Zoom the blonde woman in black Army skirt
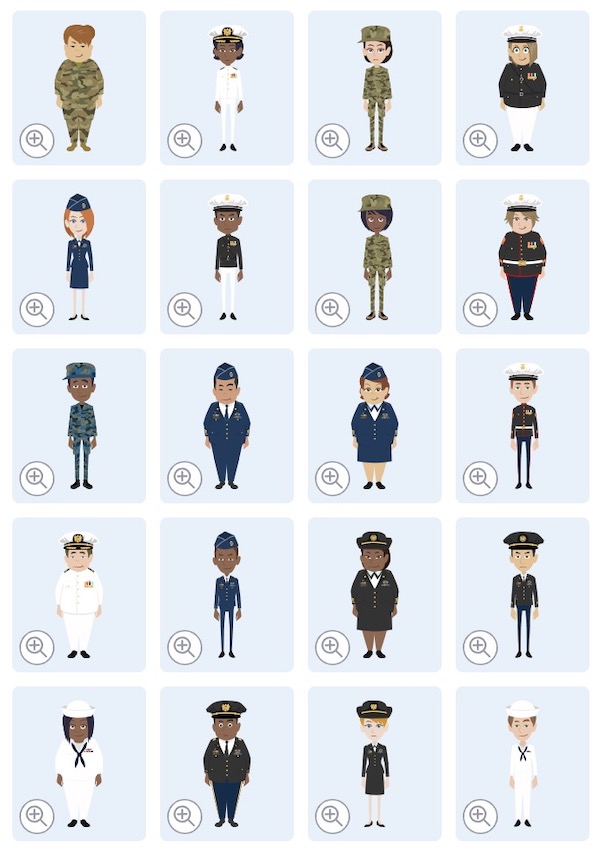The width and height of the screenshot is (600, 857). [x=332, y=817]
